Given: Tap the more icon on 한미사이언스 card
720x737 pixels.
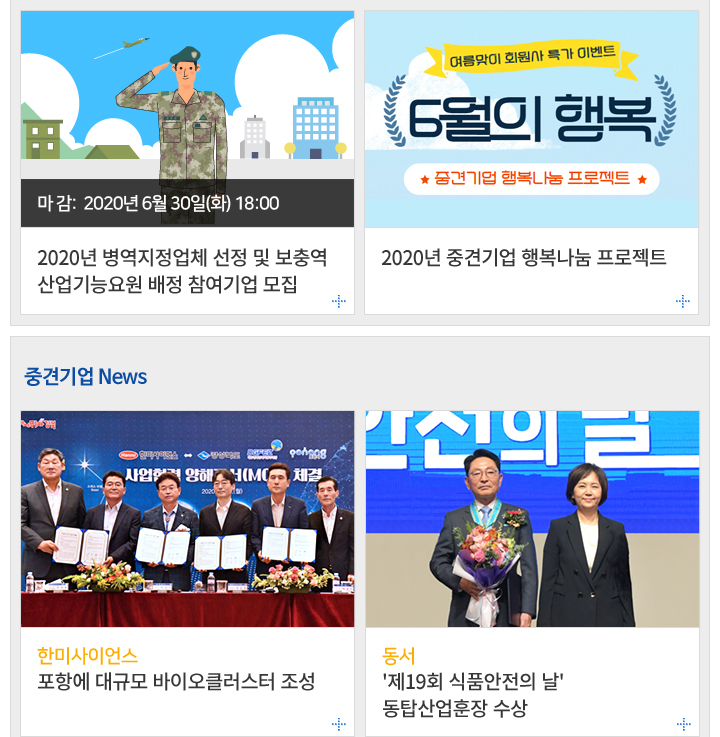Looking at the screenshot, I should tap(339, 724).
